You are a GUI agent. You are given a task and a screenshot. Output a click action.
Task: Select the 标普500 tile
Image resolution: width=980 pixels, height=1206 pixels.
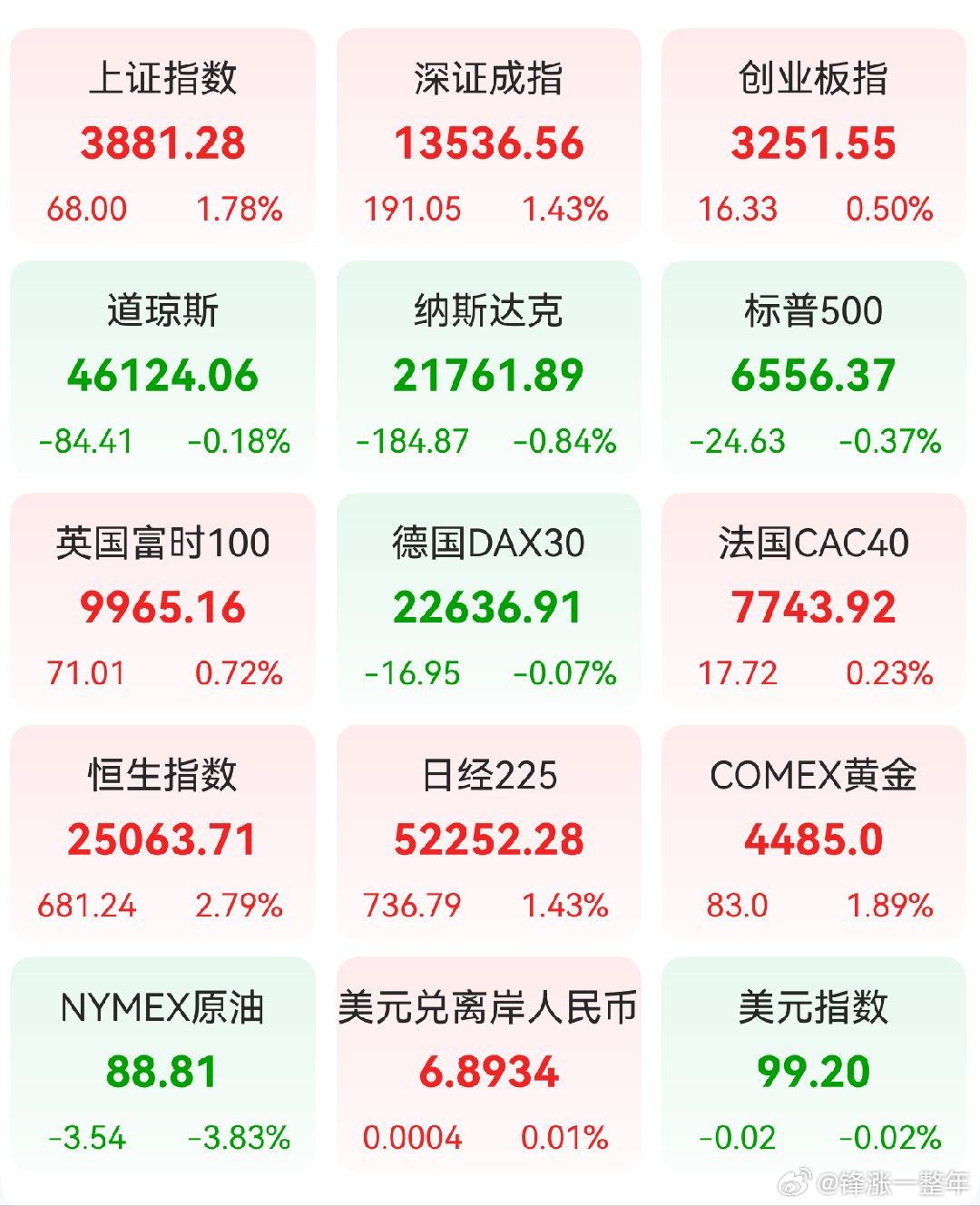click(x=815, y=363)
